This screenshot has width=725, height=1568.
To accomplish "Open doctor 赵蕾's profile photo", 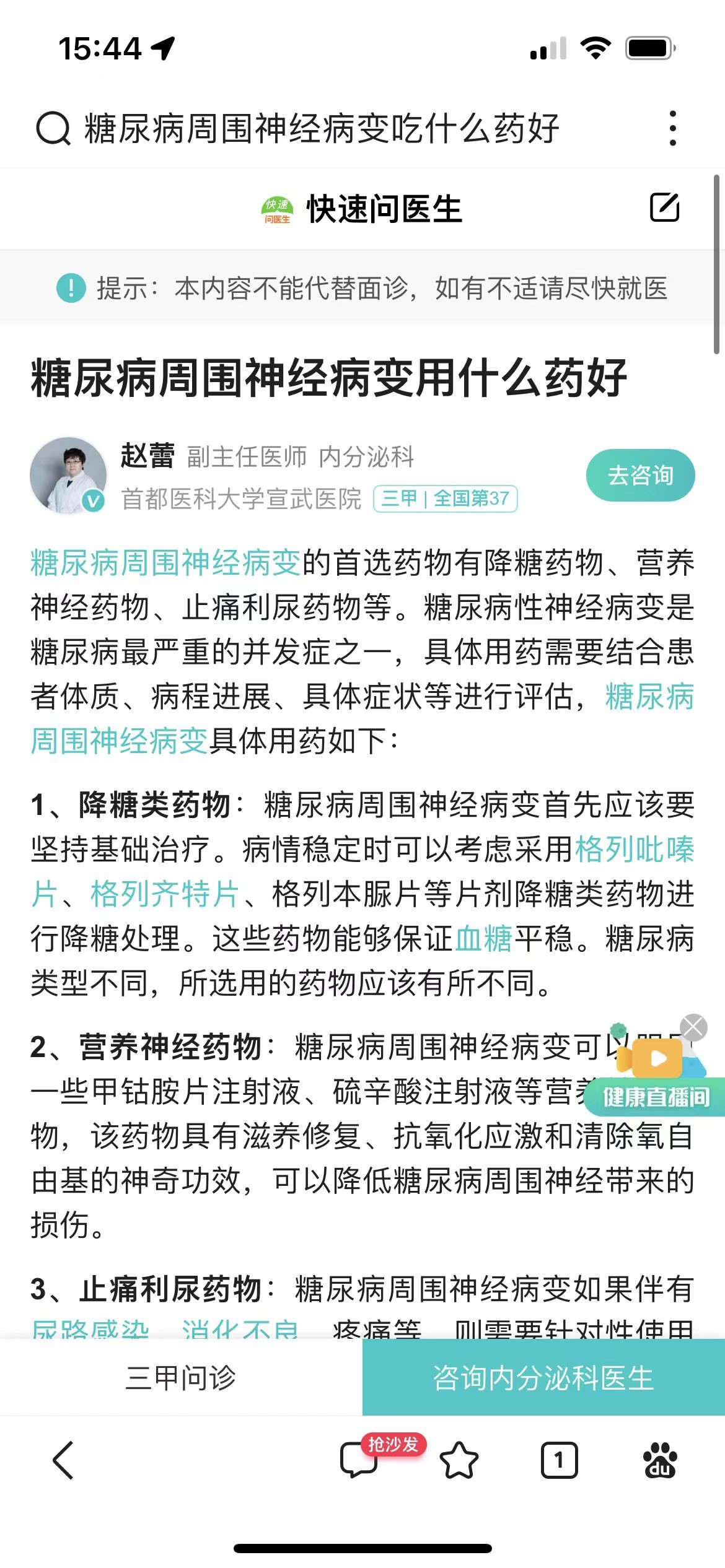I will click(x=68, y=475).
